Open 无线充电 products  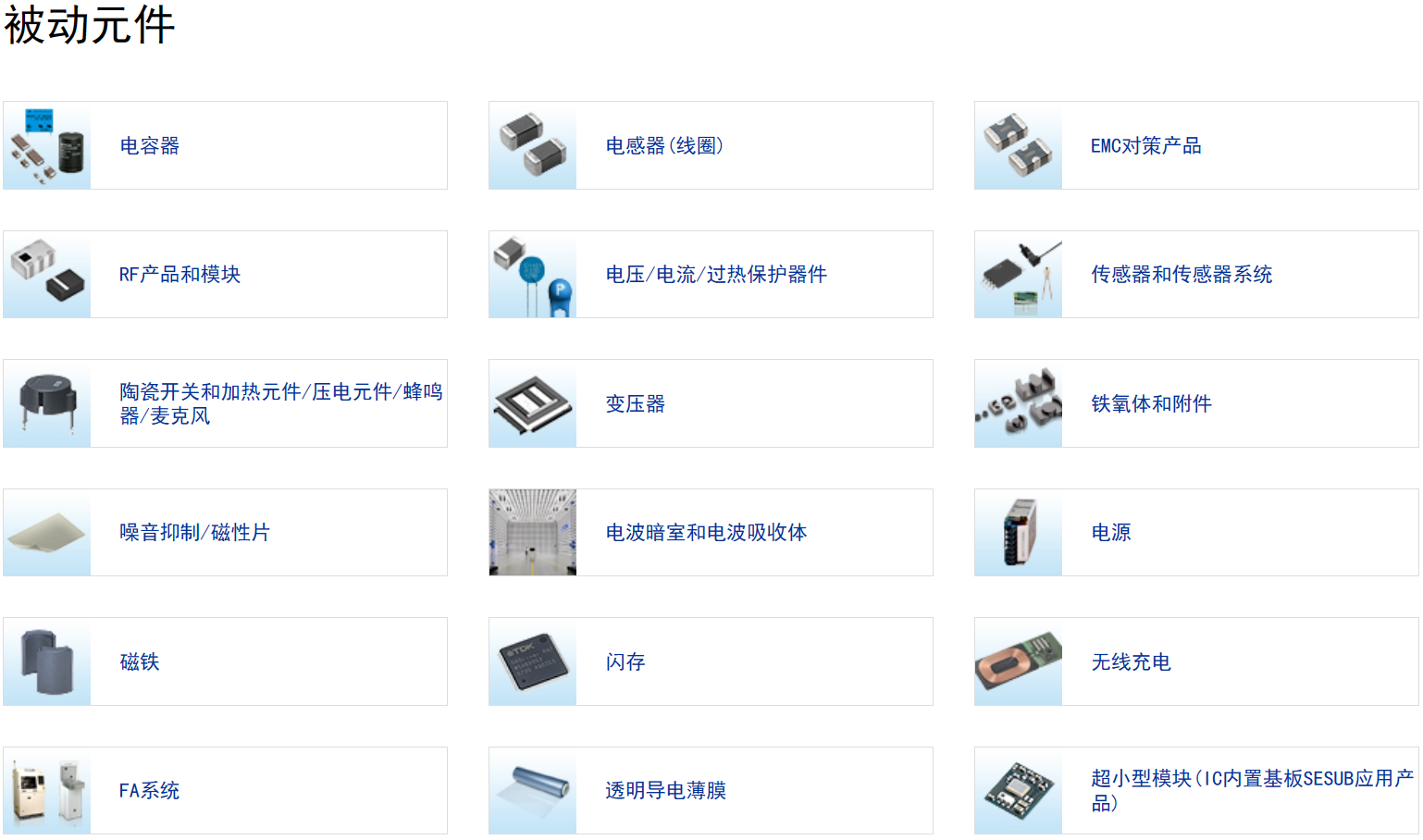point(1131,662)
